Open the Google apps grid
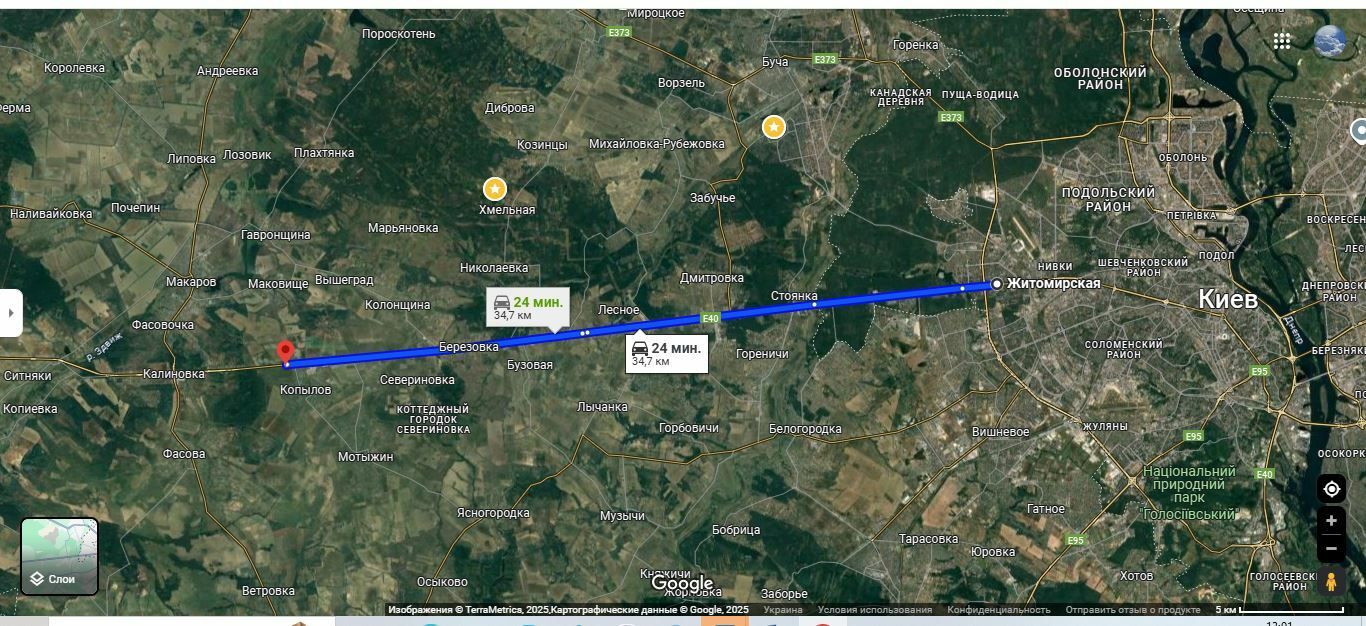Image resolution: width=1366 pixels, height=626 pixels. [1282, 41]
